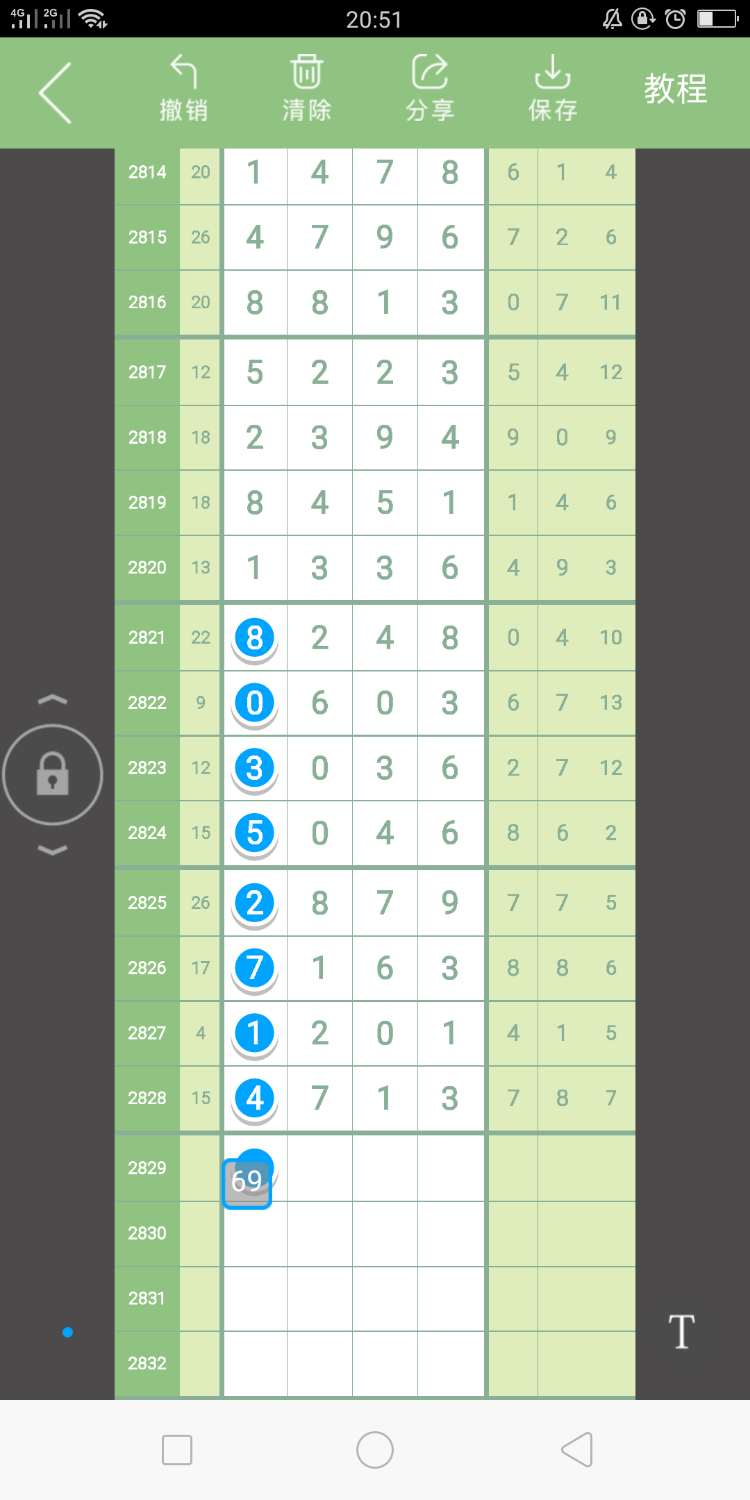Tap the circled lock icon on the left
The height and width of the screenshot is (1500, 750).
[52, 775]
